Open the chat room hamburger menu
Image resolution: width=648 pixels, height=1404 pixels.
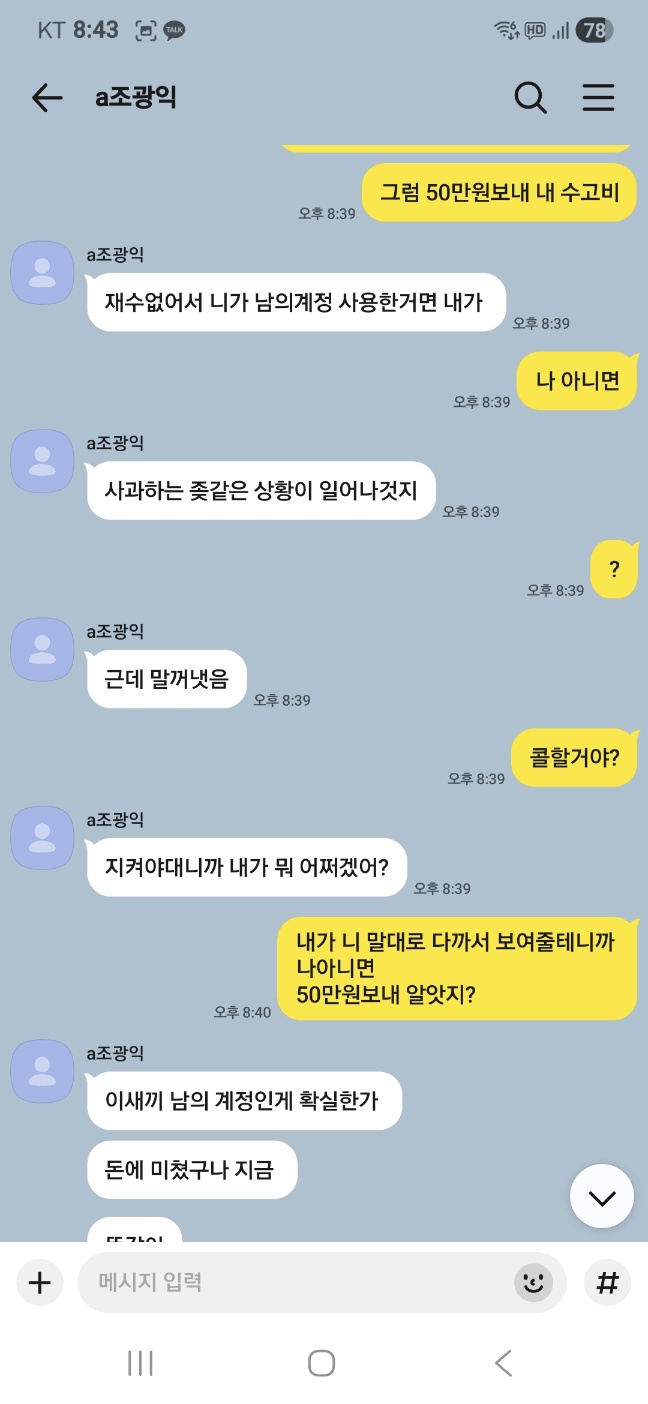[x=598, y=97]
